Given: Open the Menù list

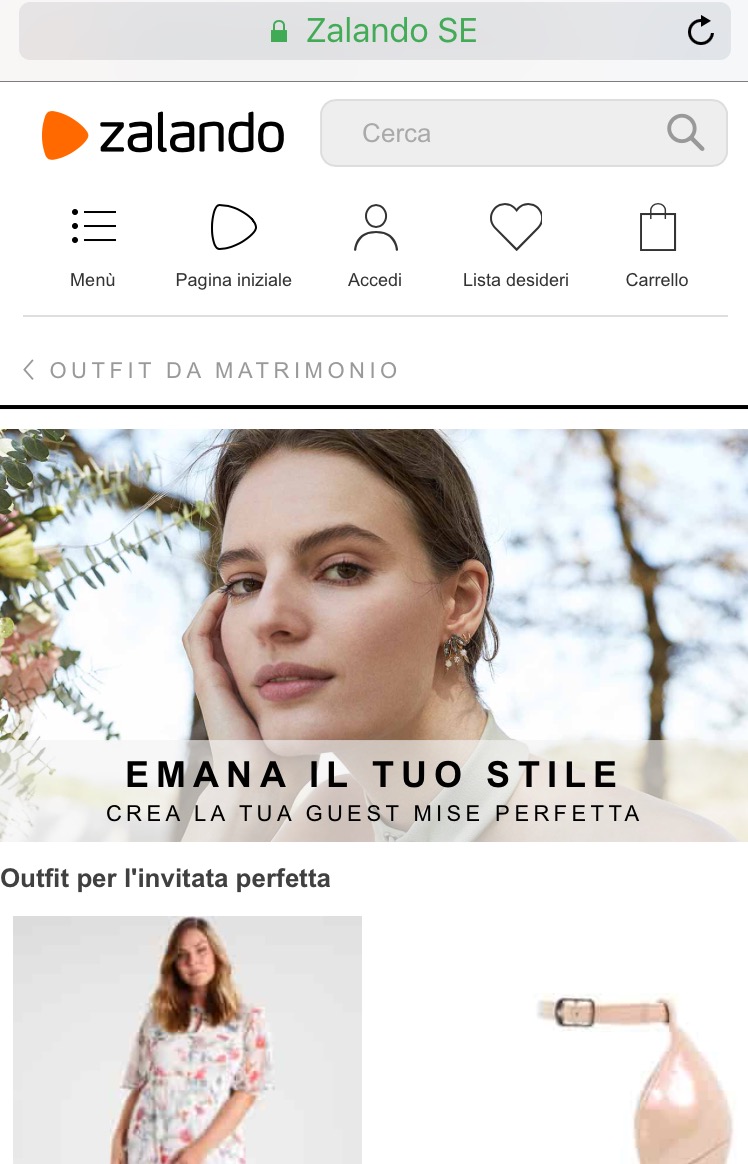Looking at the screenshot, I should tap(93, 246).
